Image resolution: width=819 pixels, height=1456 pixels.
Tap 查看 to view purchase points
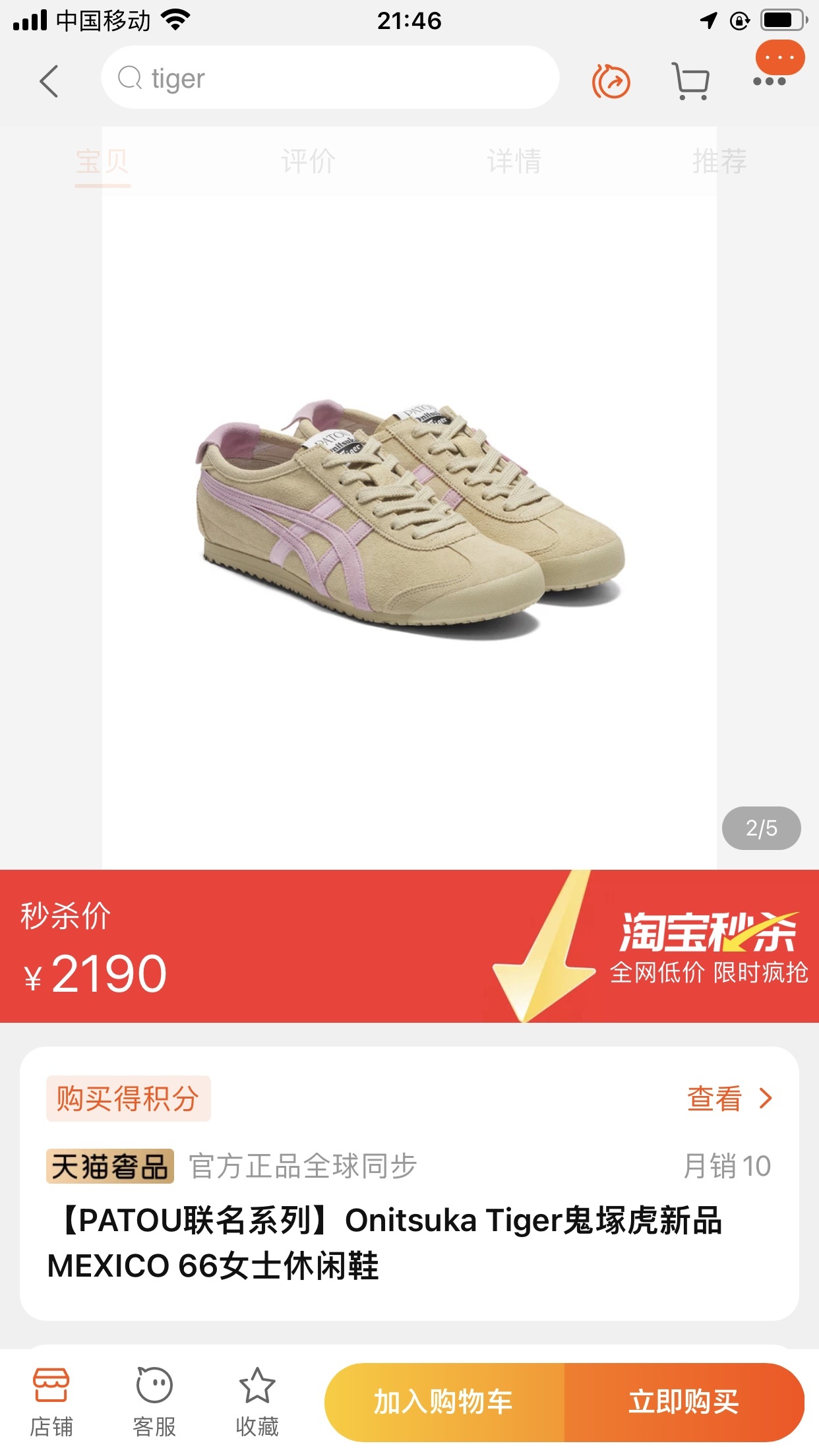coord(728,1099)
